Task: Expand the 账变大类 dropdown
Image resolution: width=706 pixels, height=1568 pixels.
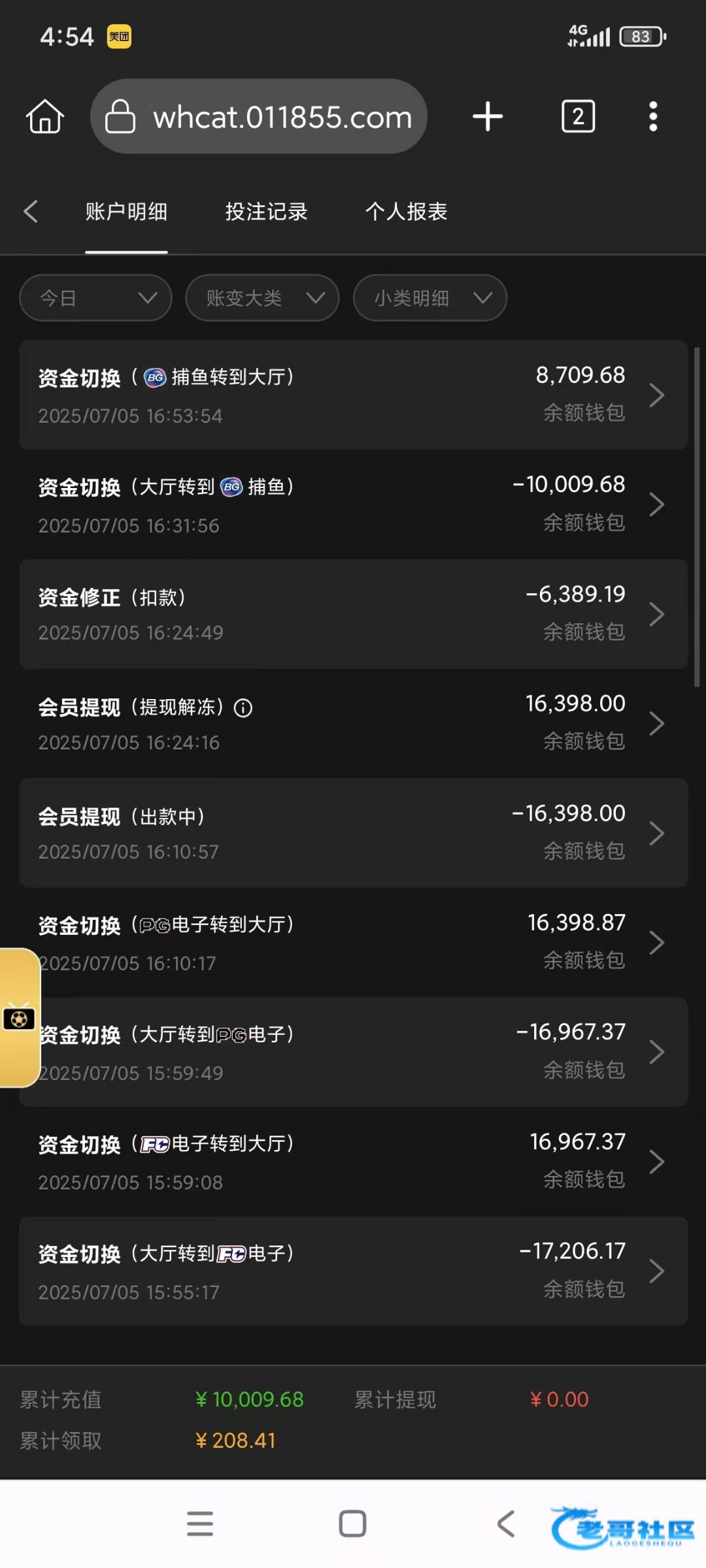Action: (x=262, y=298)
